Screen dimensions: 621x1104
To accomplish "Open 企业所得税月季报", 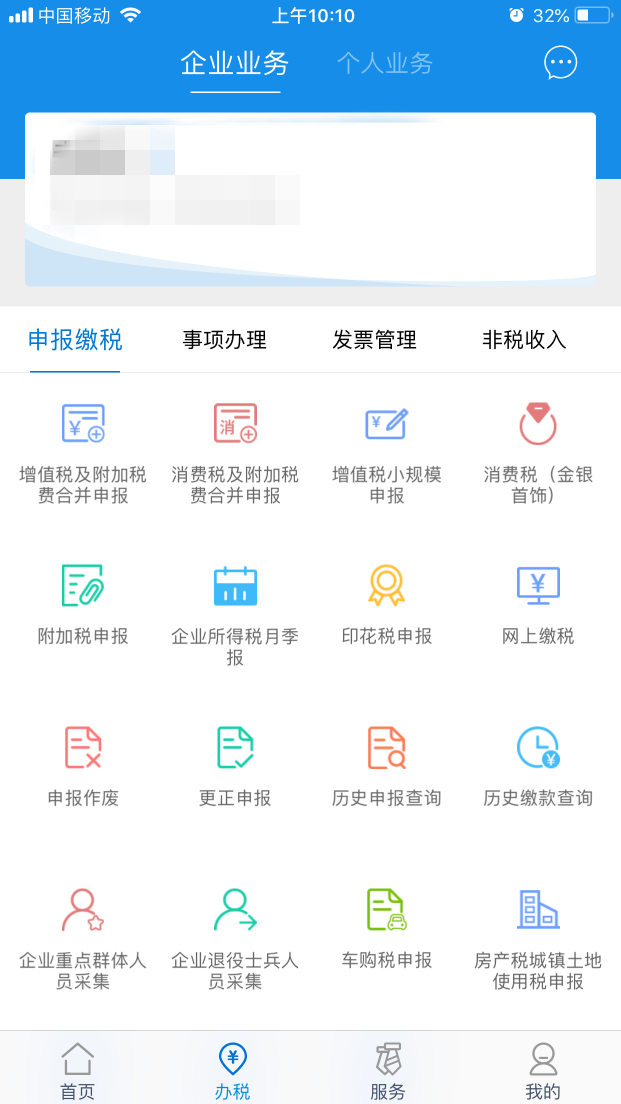I will [235, 615].
